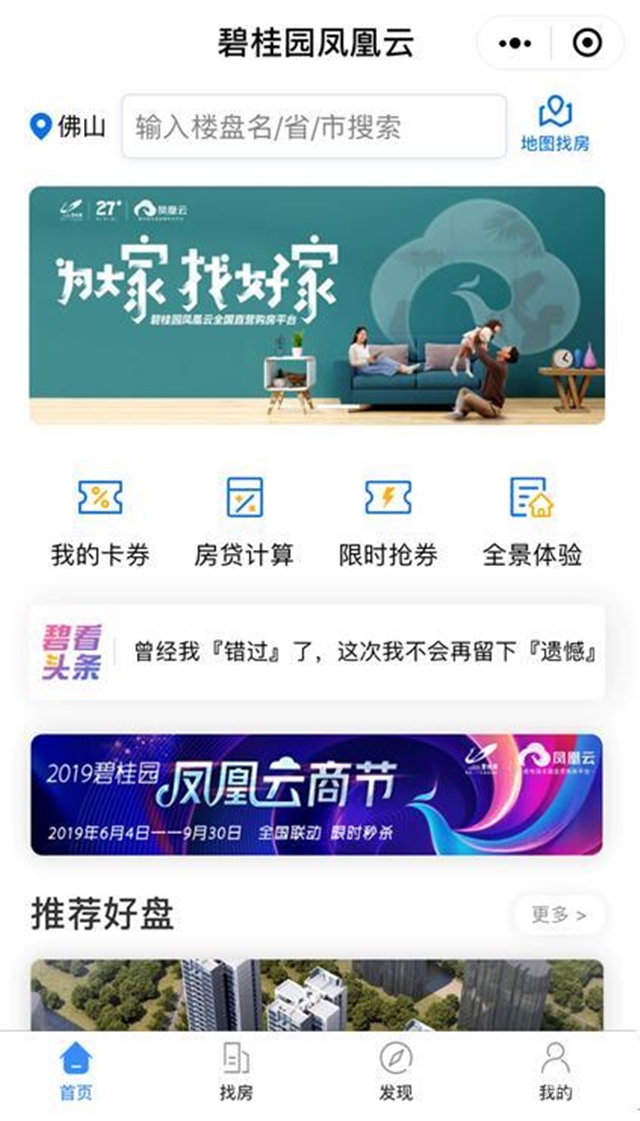The image size is (640, 1121).
Task: Open 我的卡券
Action: tap(100, 522)
